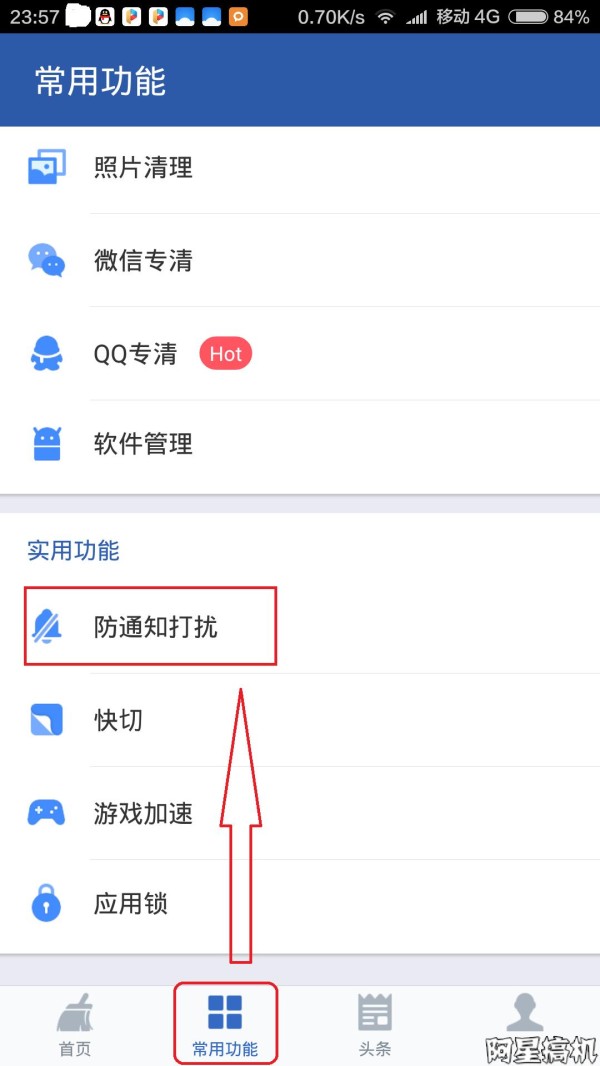Switch to the 头条 news tab

coord(375,1025)
